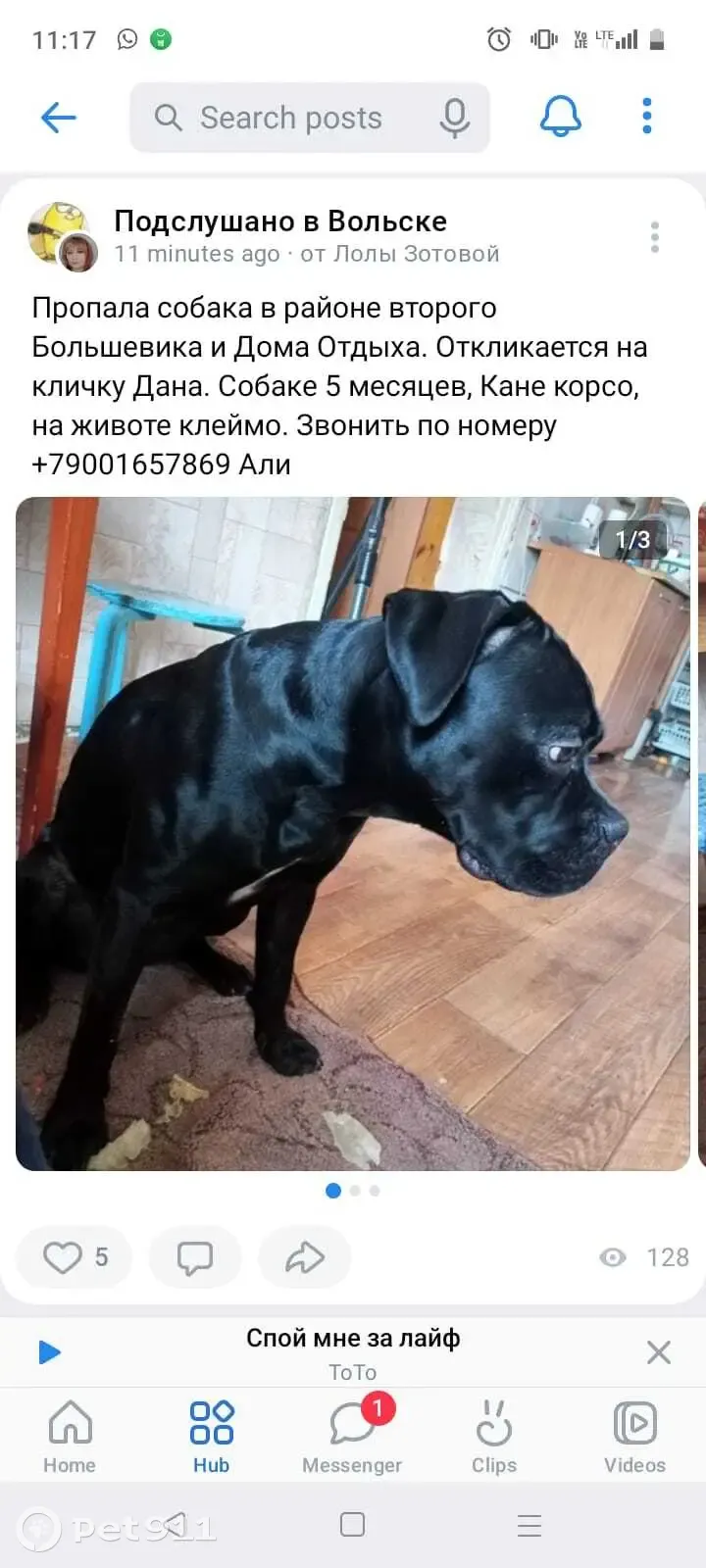This screenshot has width=706, height=1568.
Task: Switch to the Hub tab
Action: [211, 1436]
